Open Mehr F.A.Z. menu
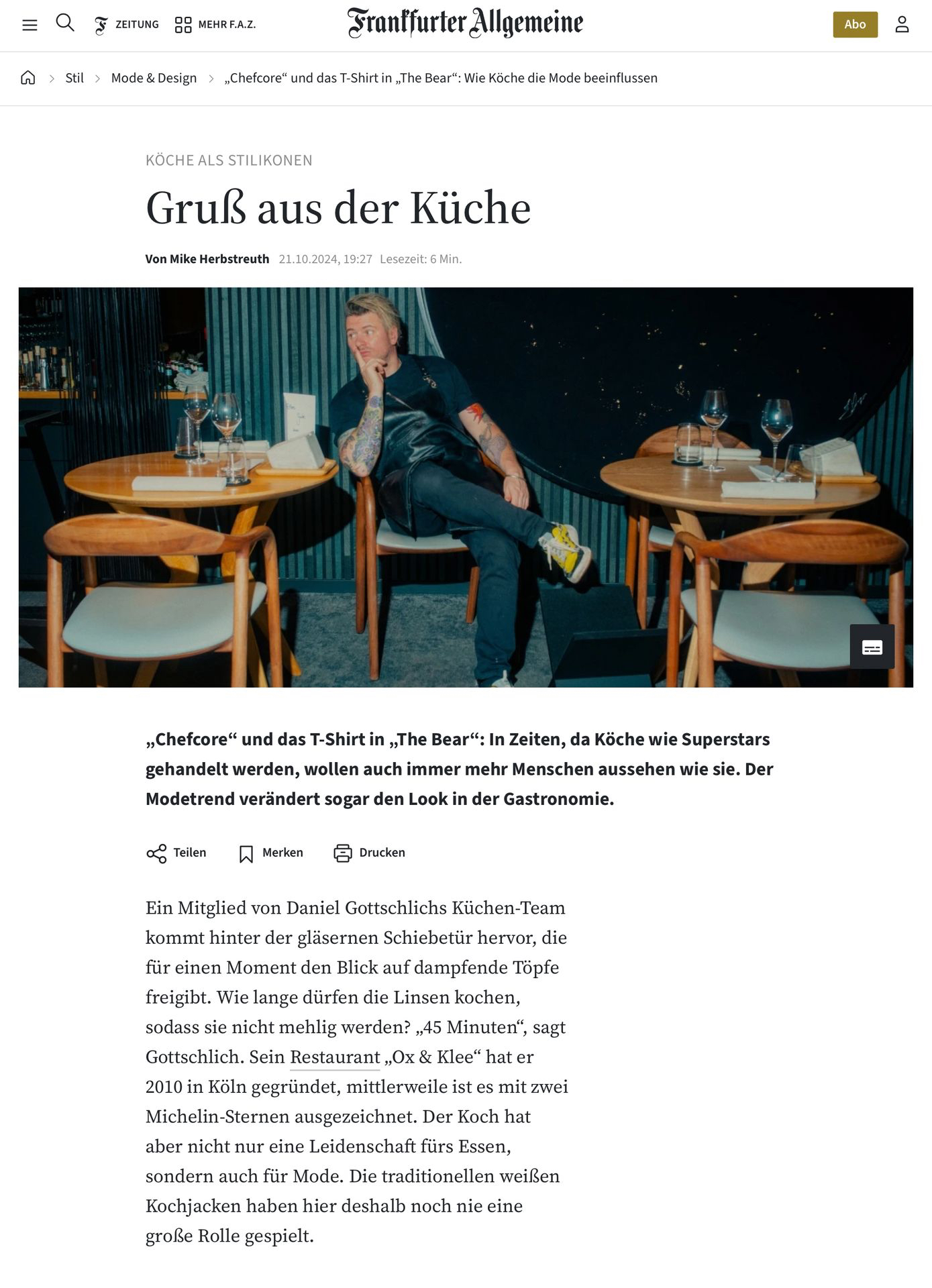 coord(215,25)
